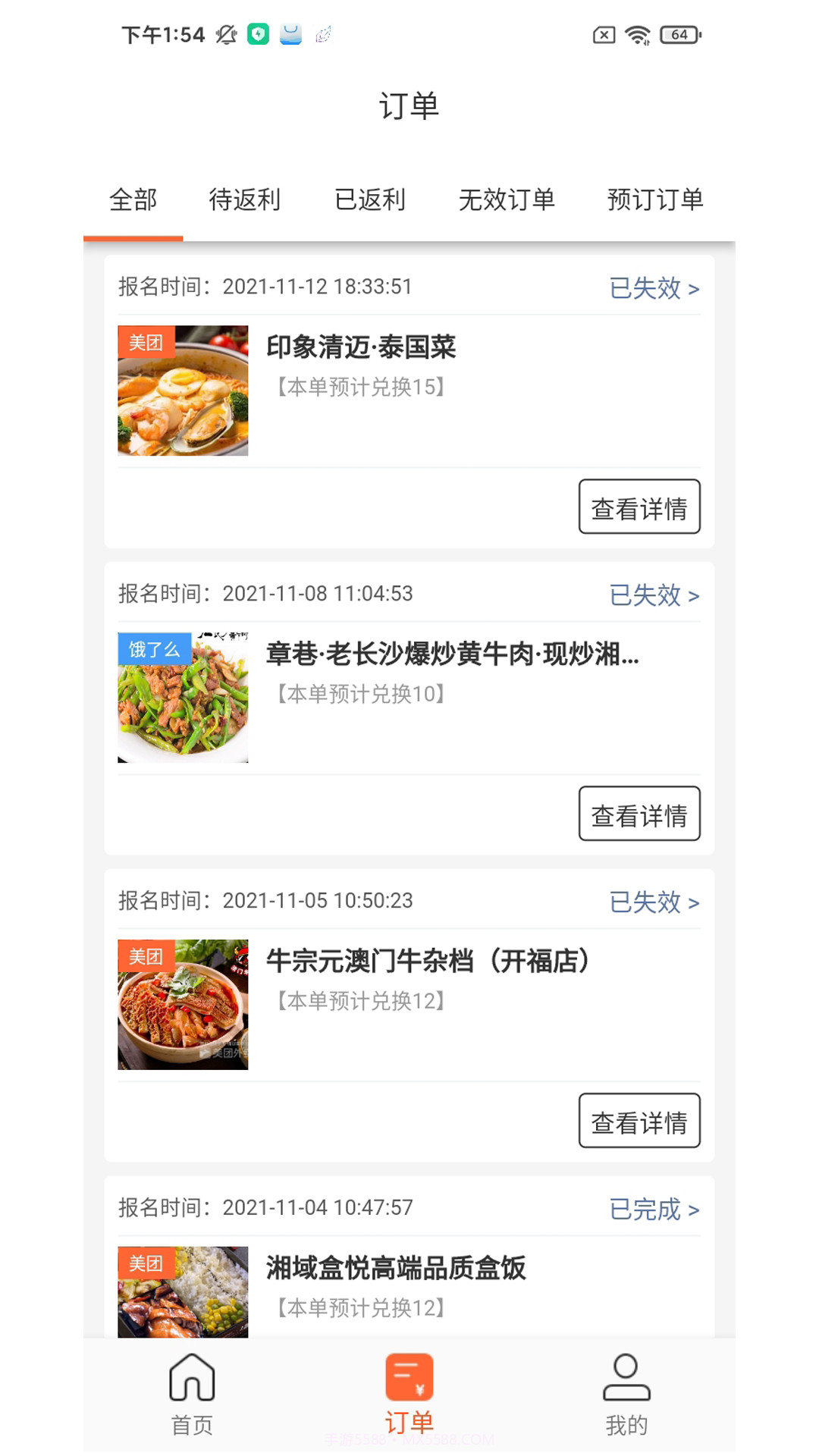Viewport: 819px width, 1456px height.
Task: Click 查看详情 on the 牛宗元澳门牛杂档 order
Action: pyautogui.click(x=639, y=1121)
